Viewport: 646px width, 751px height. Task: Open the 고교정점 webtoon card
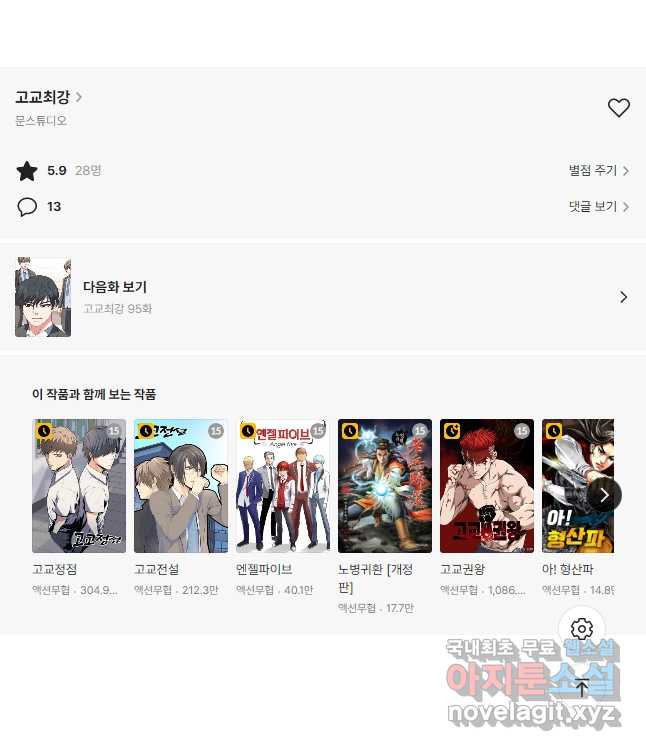[79, 486]
